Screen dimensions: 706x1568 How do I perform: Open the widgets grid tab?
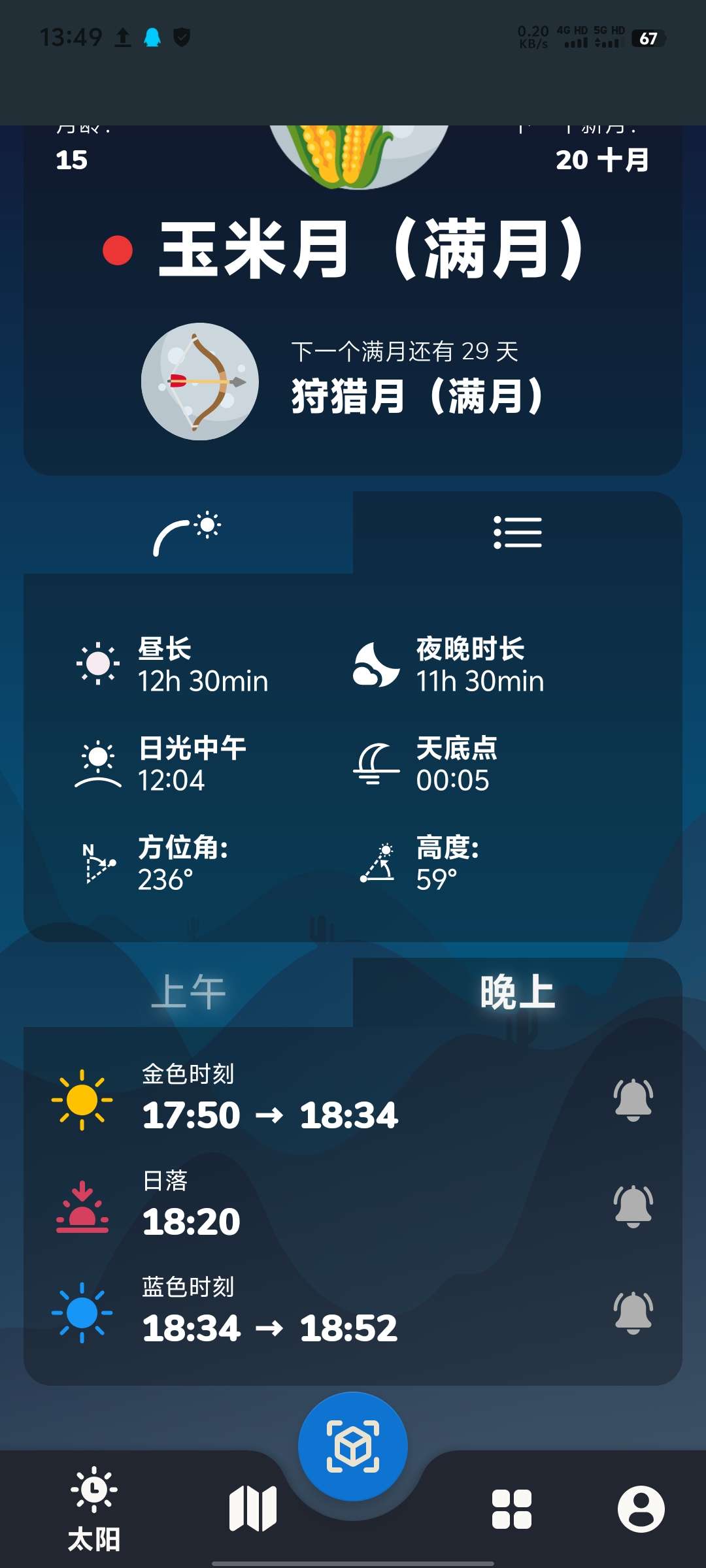tap(511, 1509)
